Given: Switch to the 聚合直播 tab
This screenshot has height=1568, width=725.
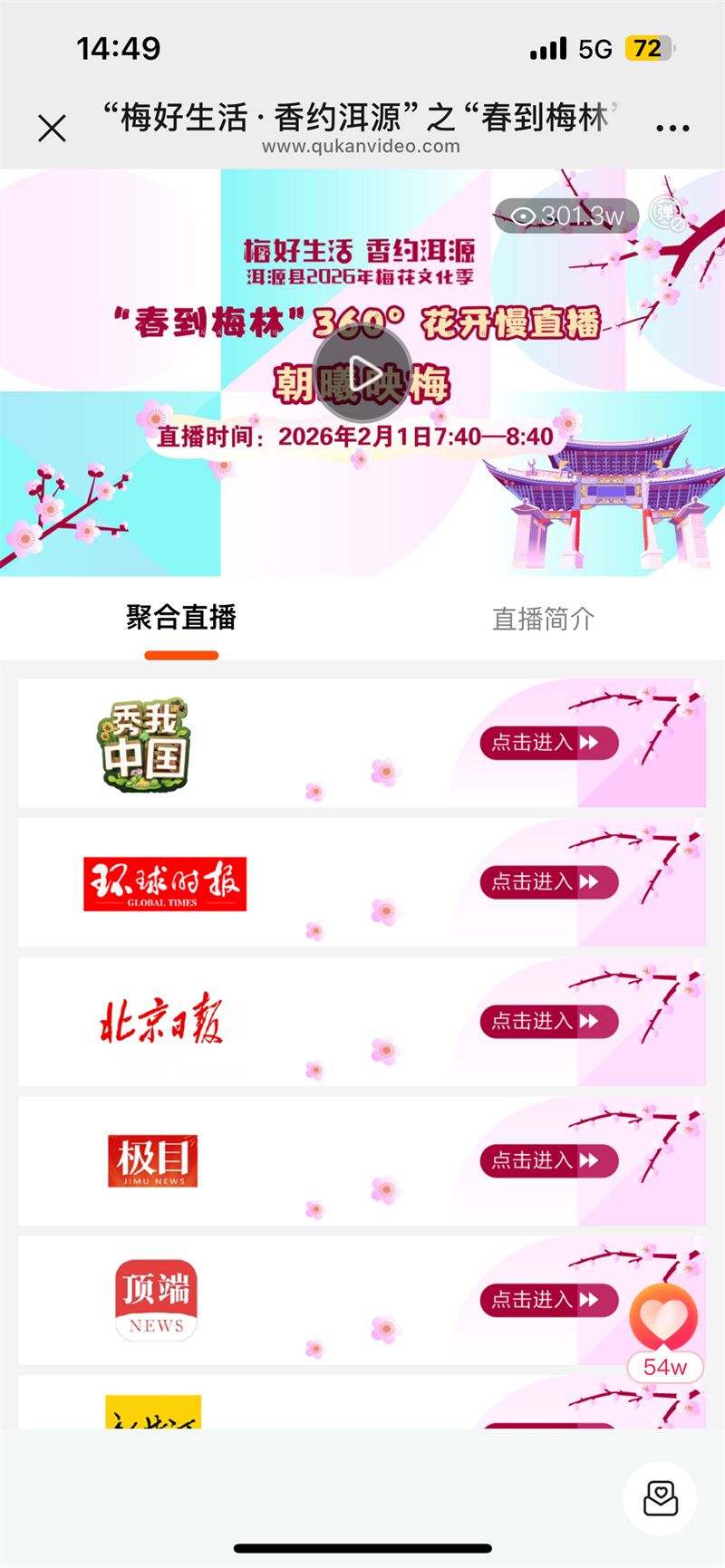Looking at the screenshot, I should point(181,619).
